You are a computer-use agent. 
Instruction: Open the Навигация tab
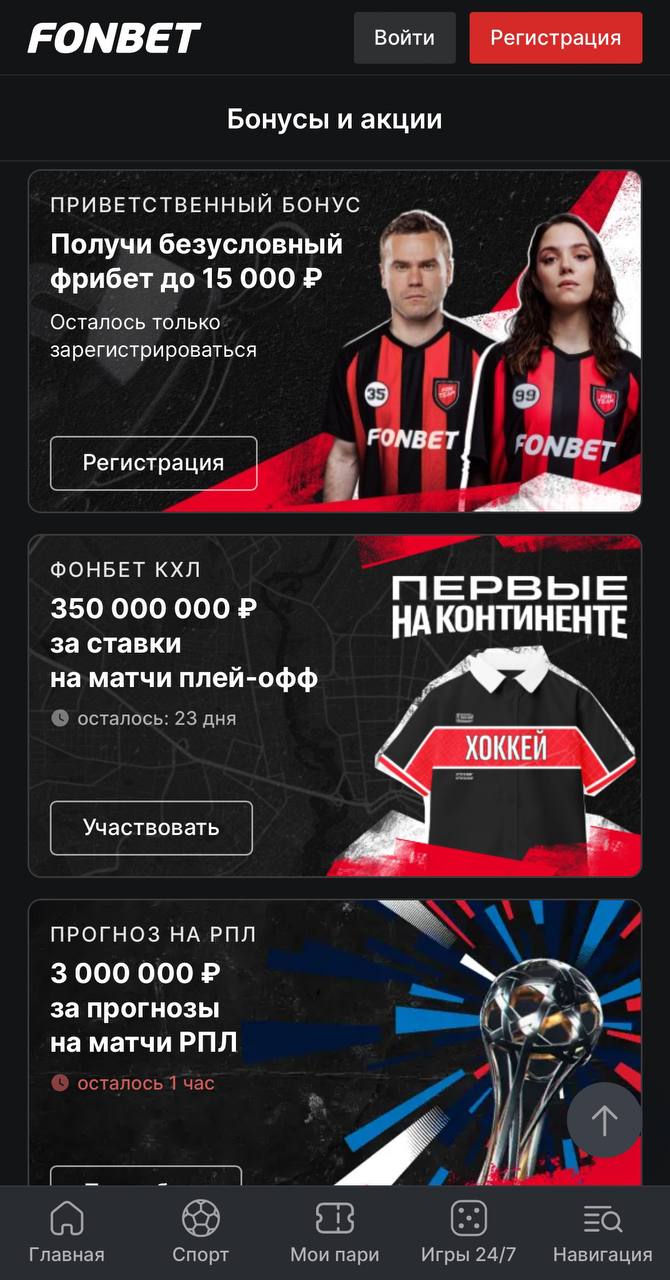click(x=603, y=1233)
